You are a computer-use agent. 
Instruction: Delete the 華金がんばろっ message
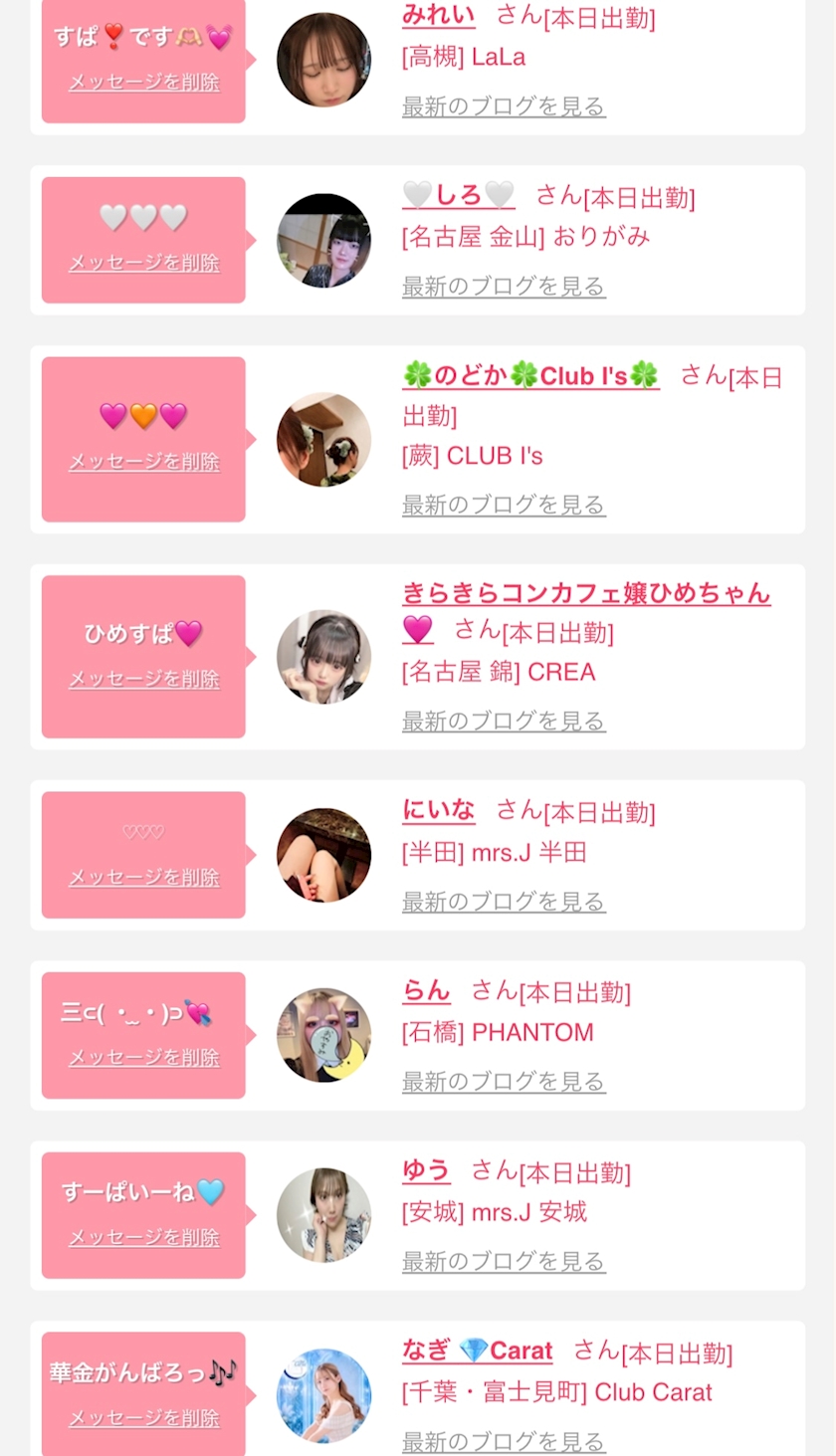[143, 1417]
